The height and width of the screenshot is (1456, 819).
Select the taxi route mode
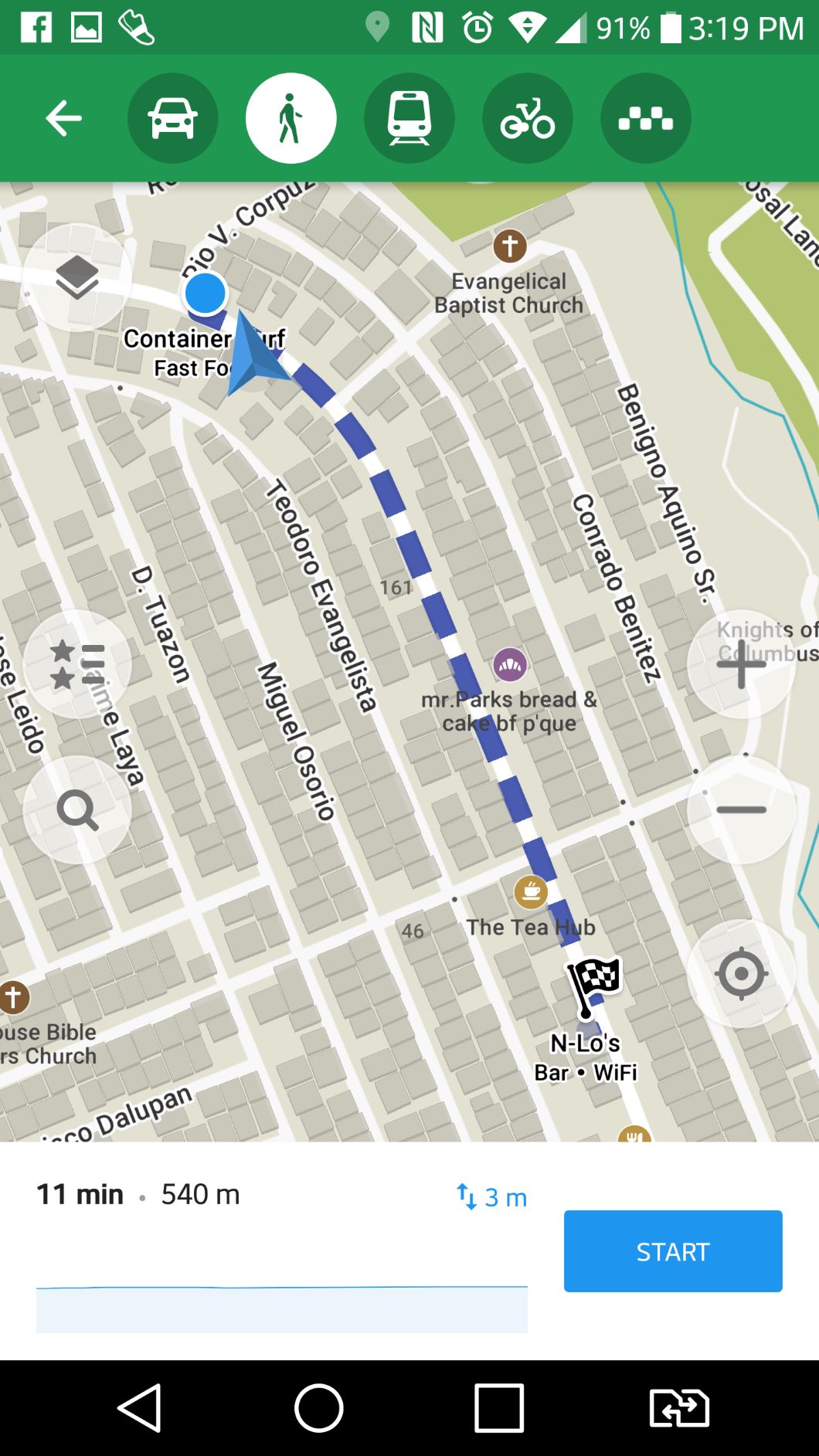click(645, 118)
